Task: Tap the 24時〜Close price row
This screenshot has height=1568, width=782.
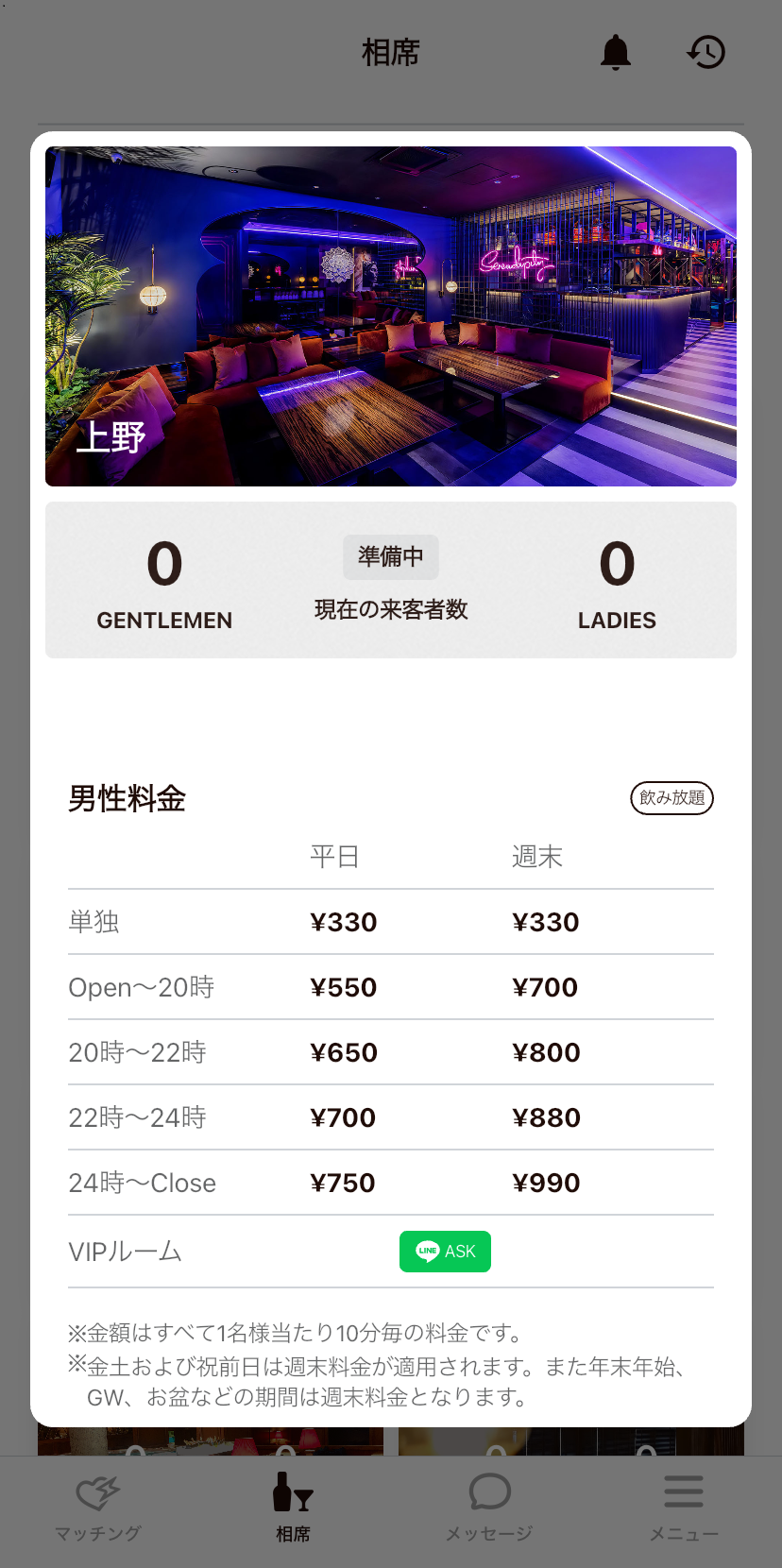Action: pyautogui.click(x=390, y=1182)
